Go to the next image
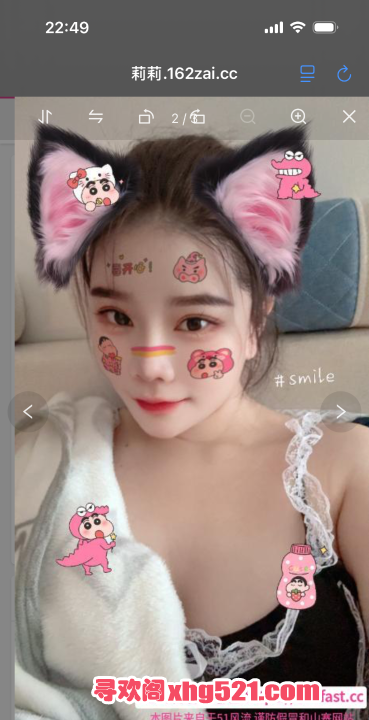This screenshot has width=369, height=720. (341, 411)
